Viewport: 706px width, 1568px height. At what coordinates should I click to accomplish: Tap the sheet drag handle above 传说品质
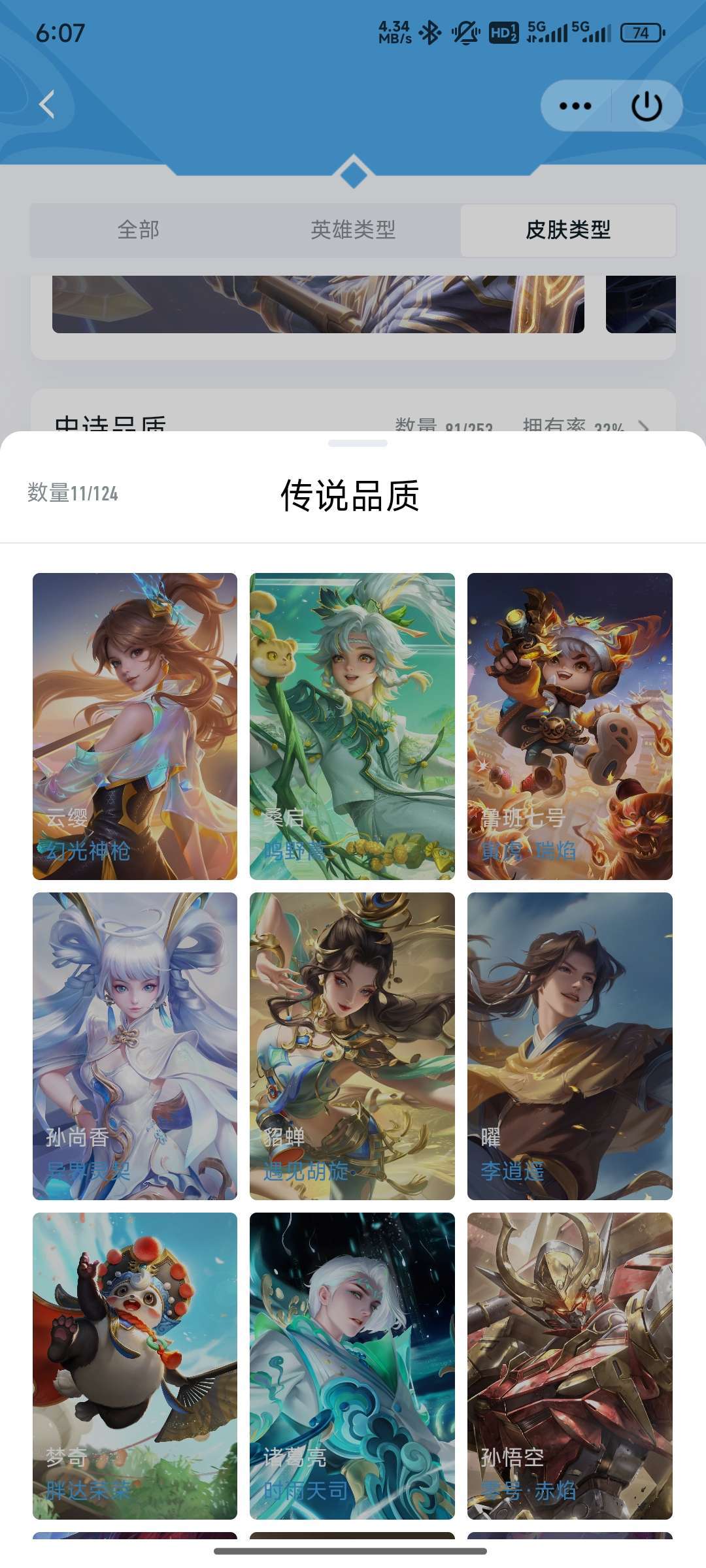pyautogui.click(x=358, y=444)
